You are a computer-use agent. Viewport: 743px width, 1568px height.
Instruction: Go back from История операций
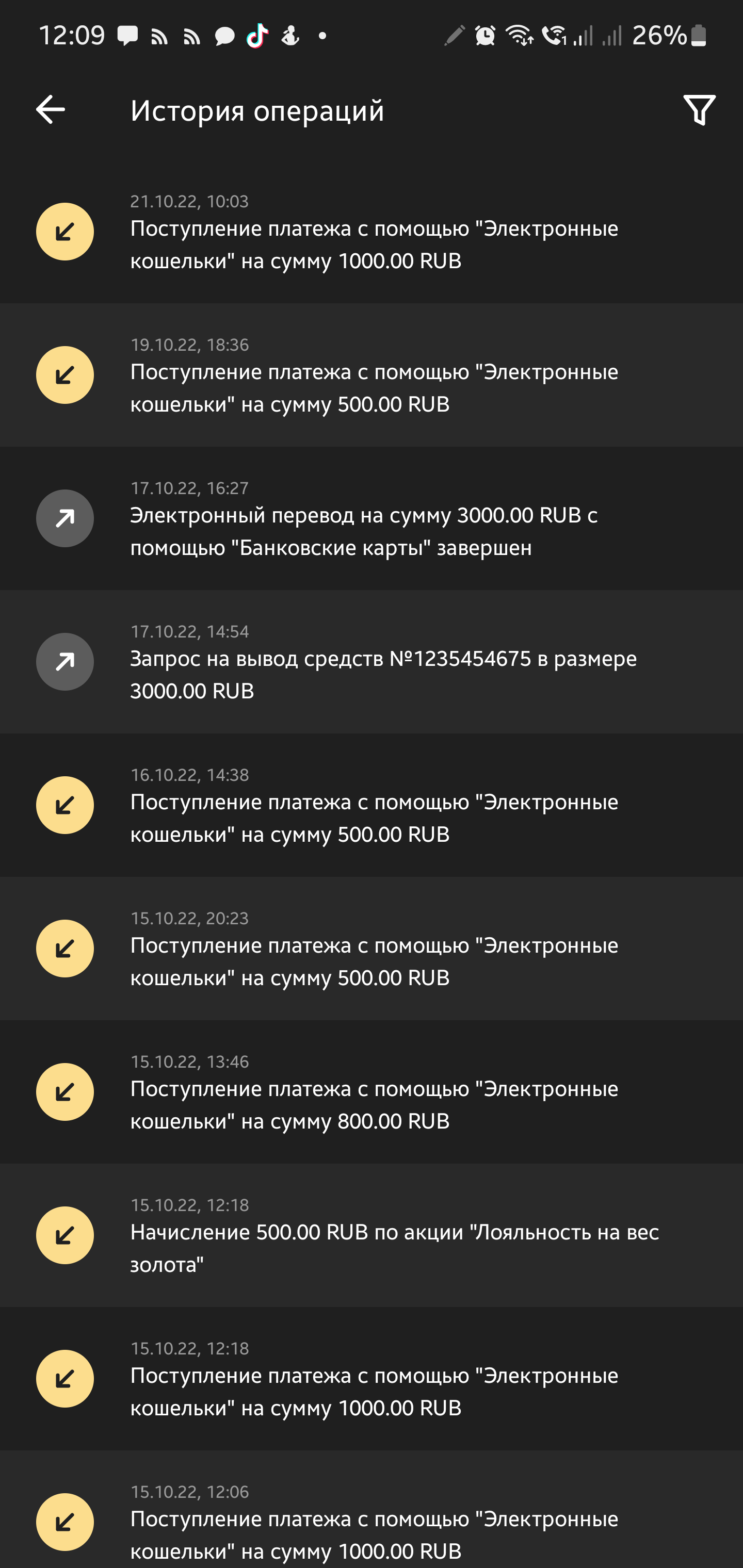pos(51,110)
